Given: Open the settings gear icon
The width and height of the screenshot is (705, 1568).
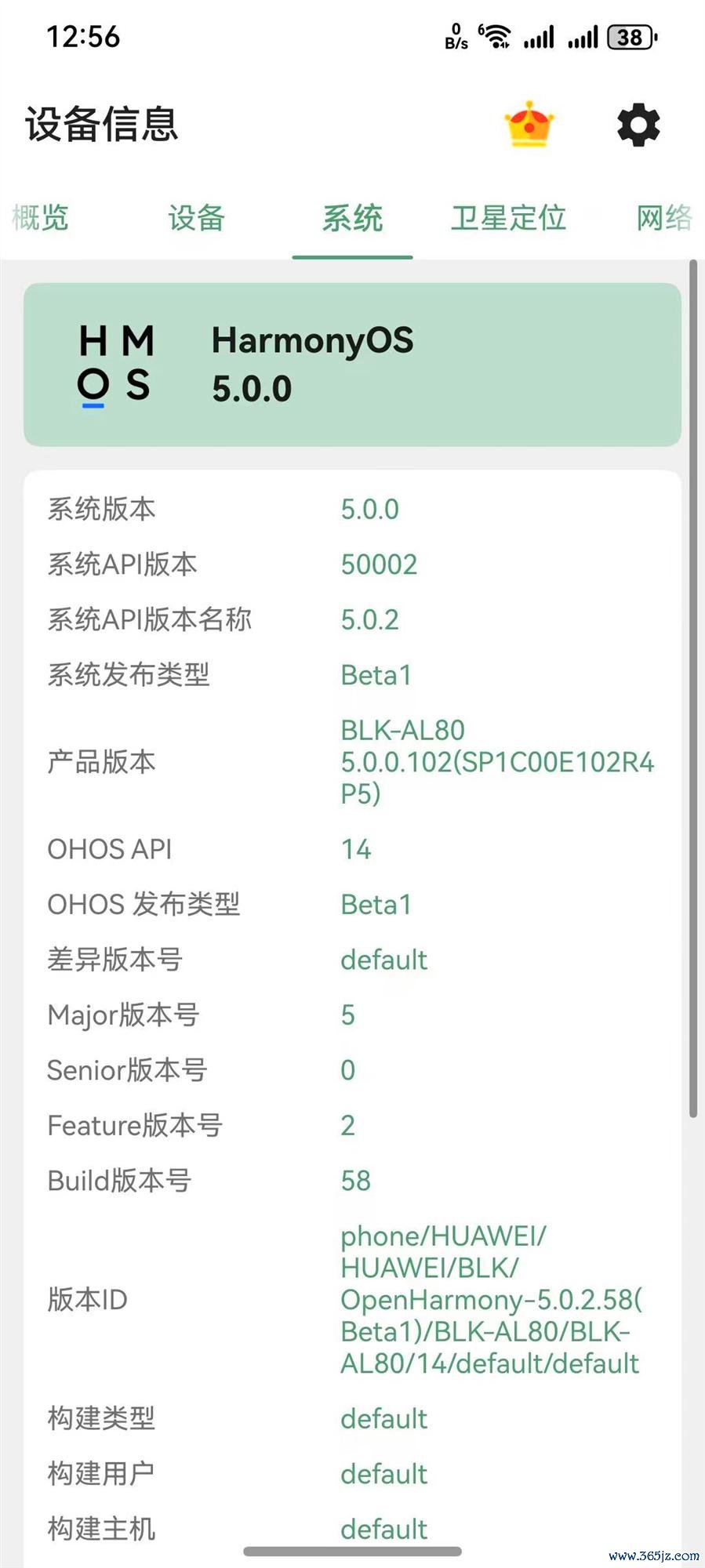Looking at the screenshot, I should coord(638,125).
